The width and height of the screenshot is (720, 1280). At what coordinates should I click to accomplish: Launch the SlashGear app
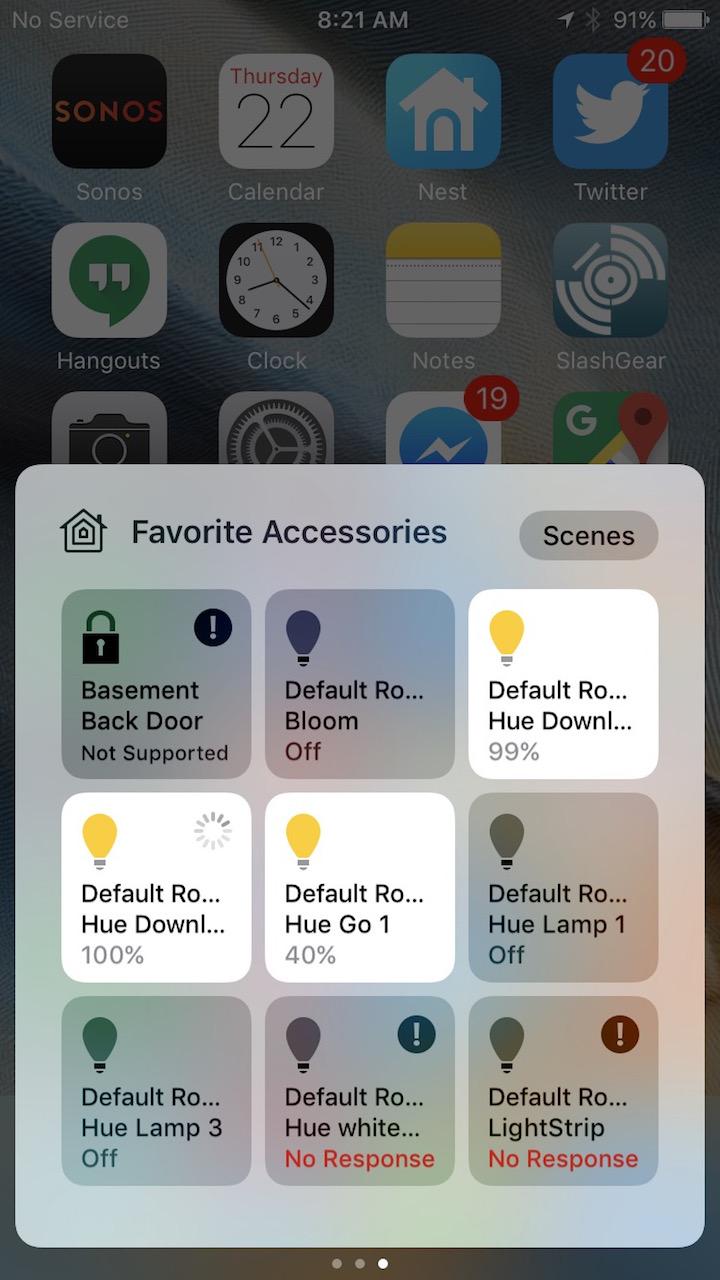coord(610,280)
